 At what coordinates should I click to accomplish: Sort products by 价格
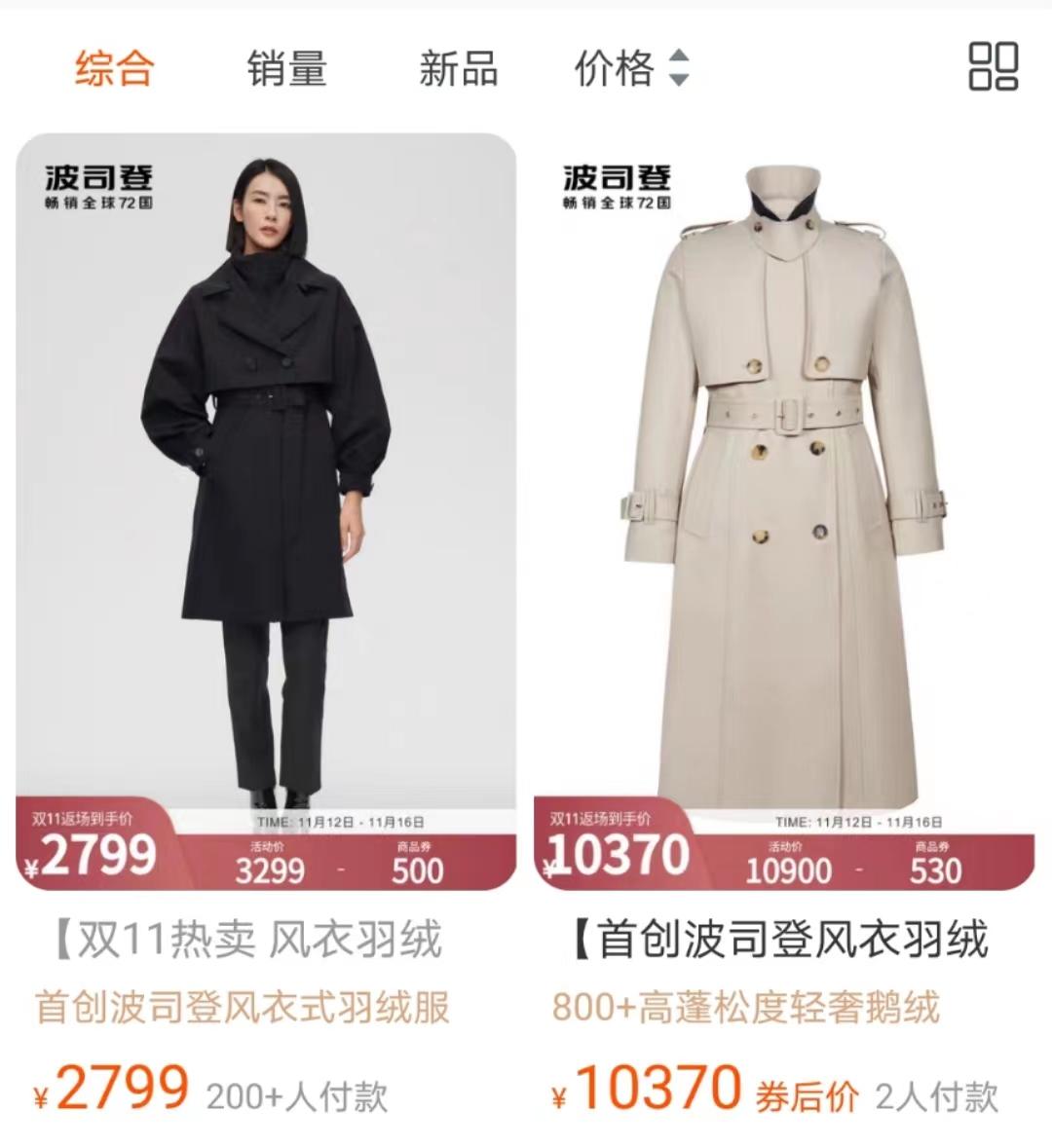coord(630,68)
